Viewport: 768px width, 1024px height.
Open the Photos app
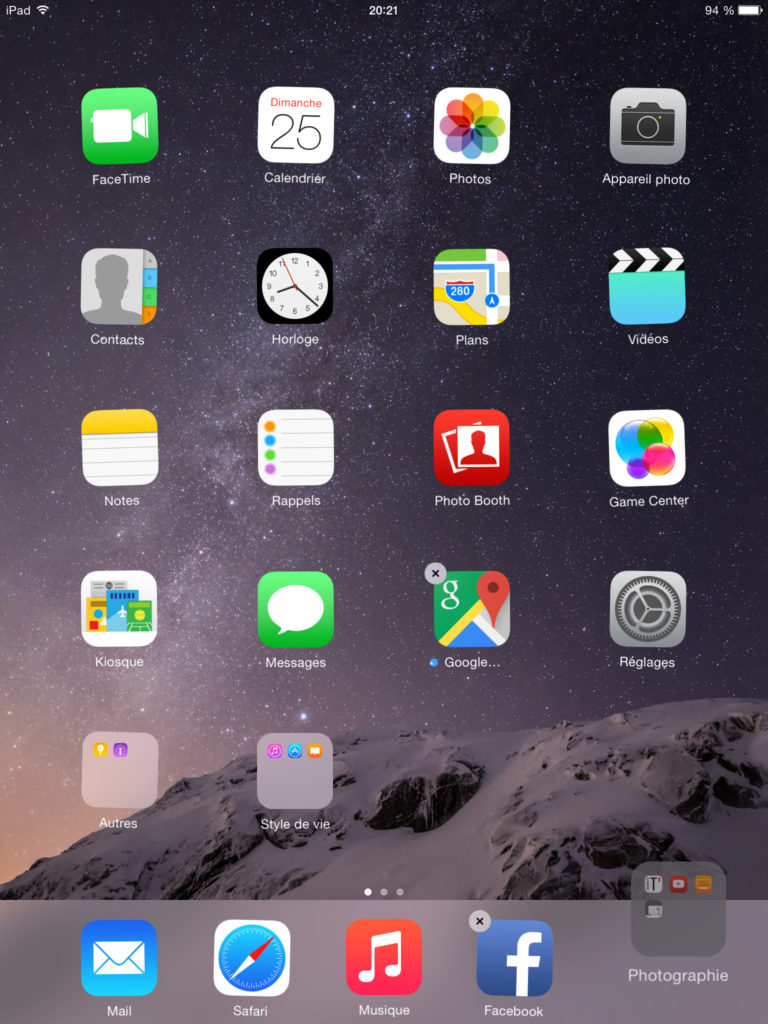click(472, 126)
